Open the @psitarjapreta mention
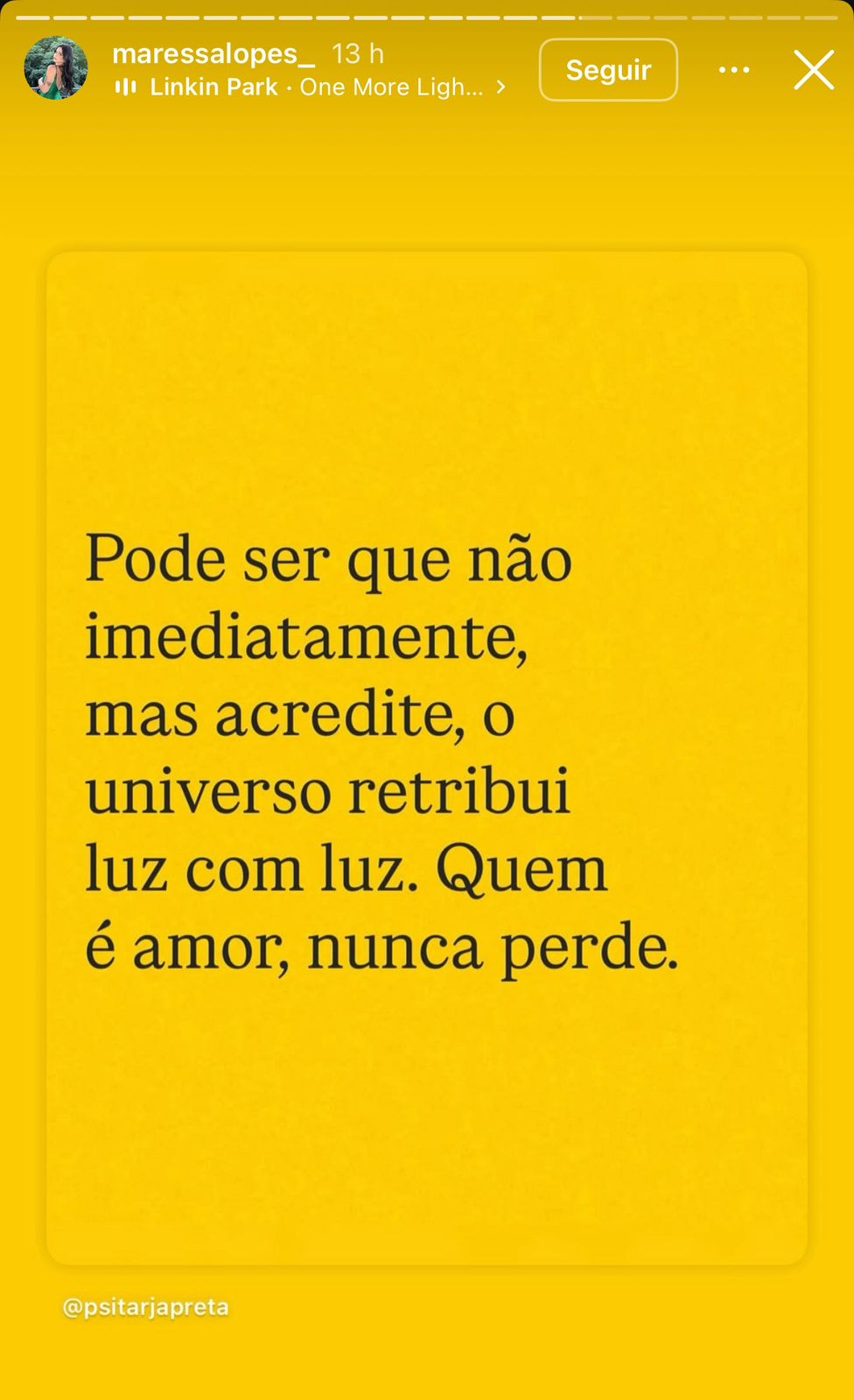Screen dimensions: 854x1400 146,1307
